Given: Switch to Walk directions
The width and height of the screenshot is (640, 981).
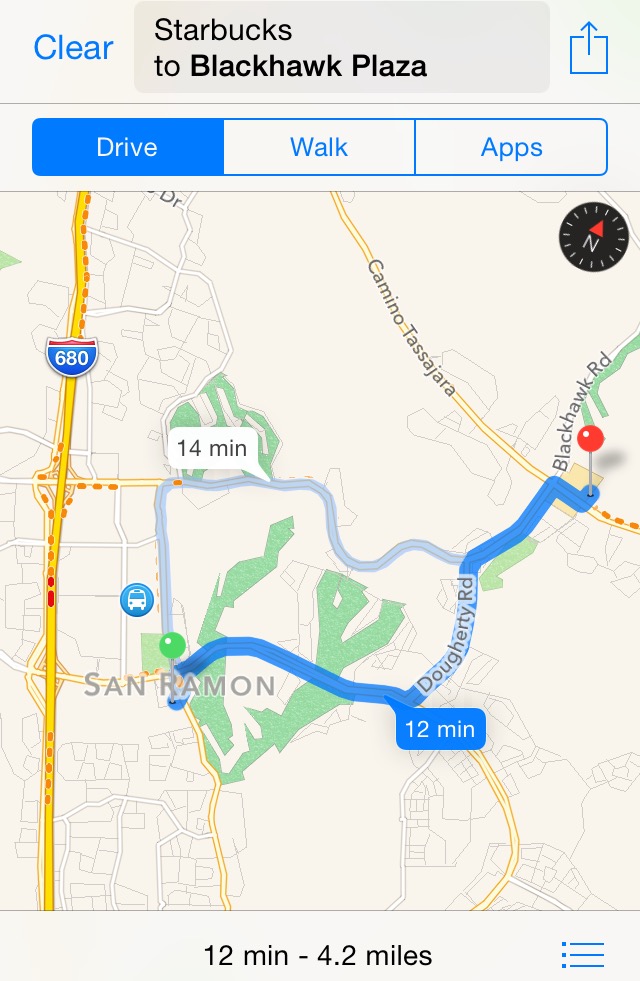Looking at the screenshot, I should [x=319, y=148].
